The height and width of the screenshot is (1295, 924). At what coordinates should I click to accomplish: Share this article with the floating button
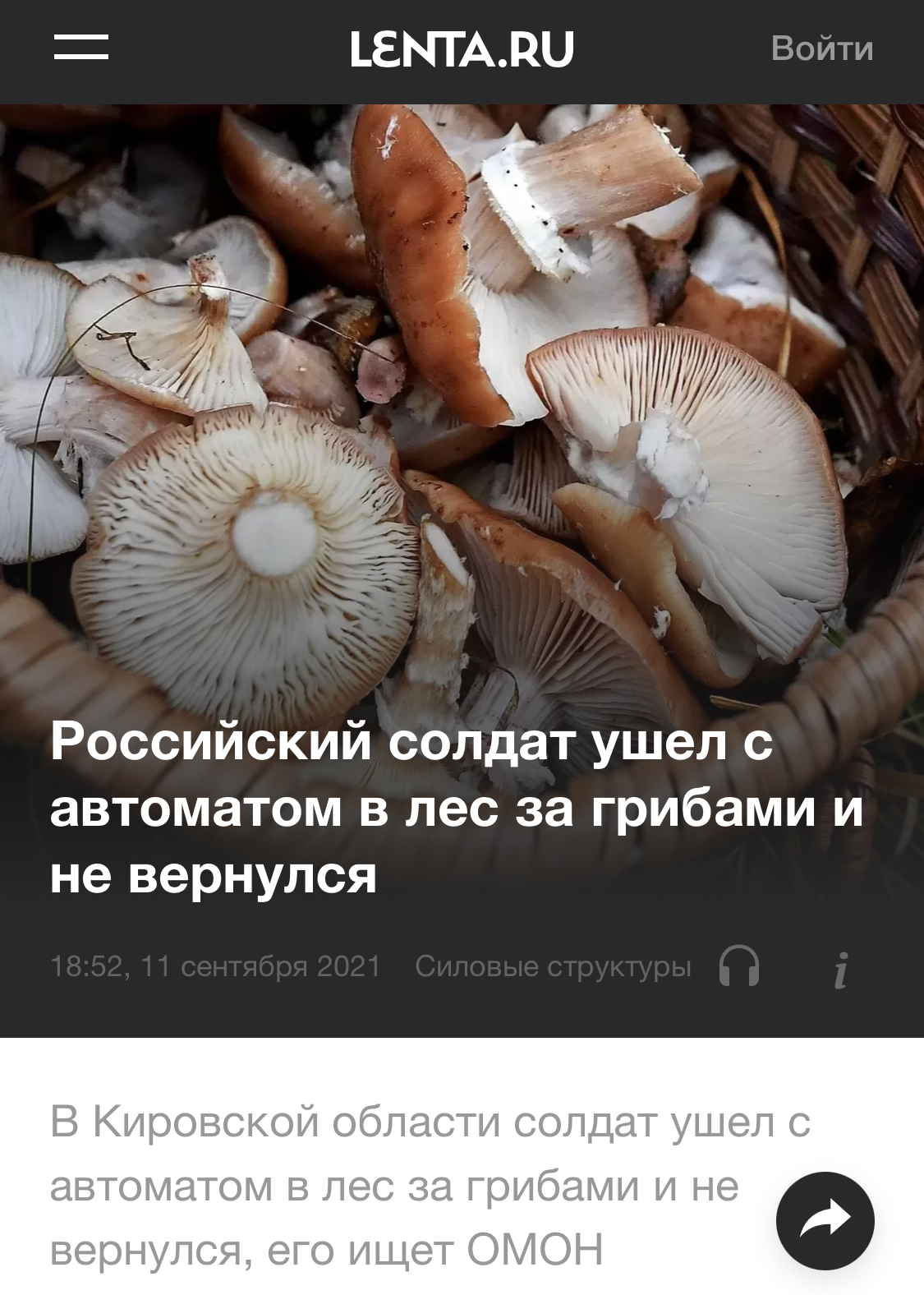[x=825, y=1220]
